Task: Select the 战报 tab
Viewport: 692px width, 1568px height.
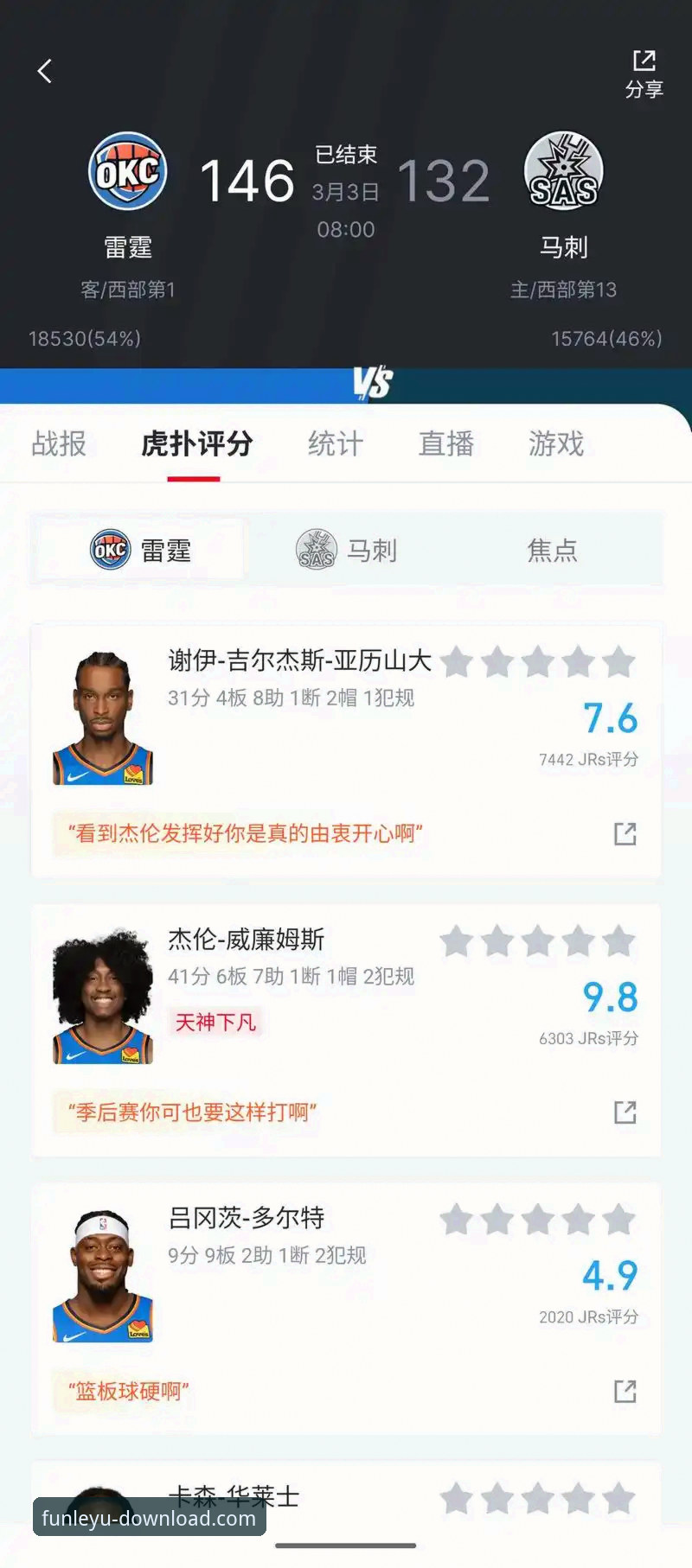Action: 58,444
